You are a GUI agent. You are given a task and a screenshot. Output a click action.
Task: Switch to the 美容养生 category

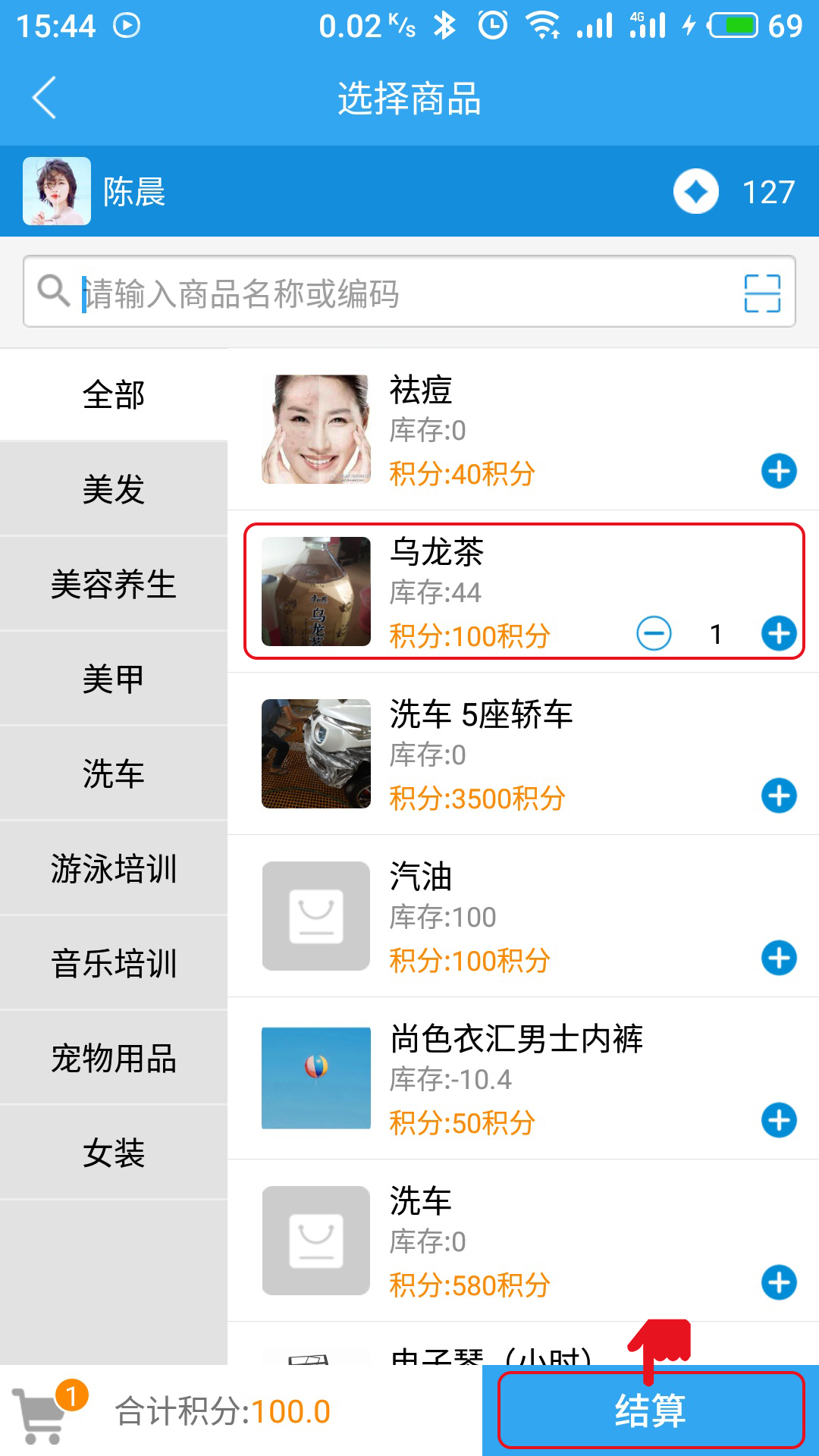pyautogui.click(x=114, y=584)
